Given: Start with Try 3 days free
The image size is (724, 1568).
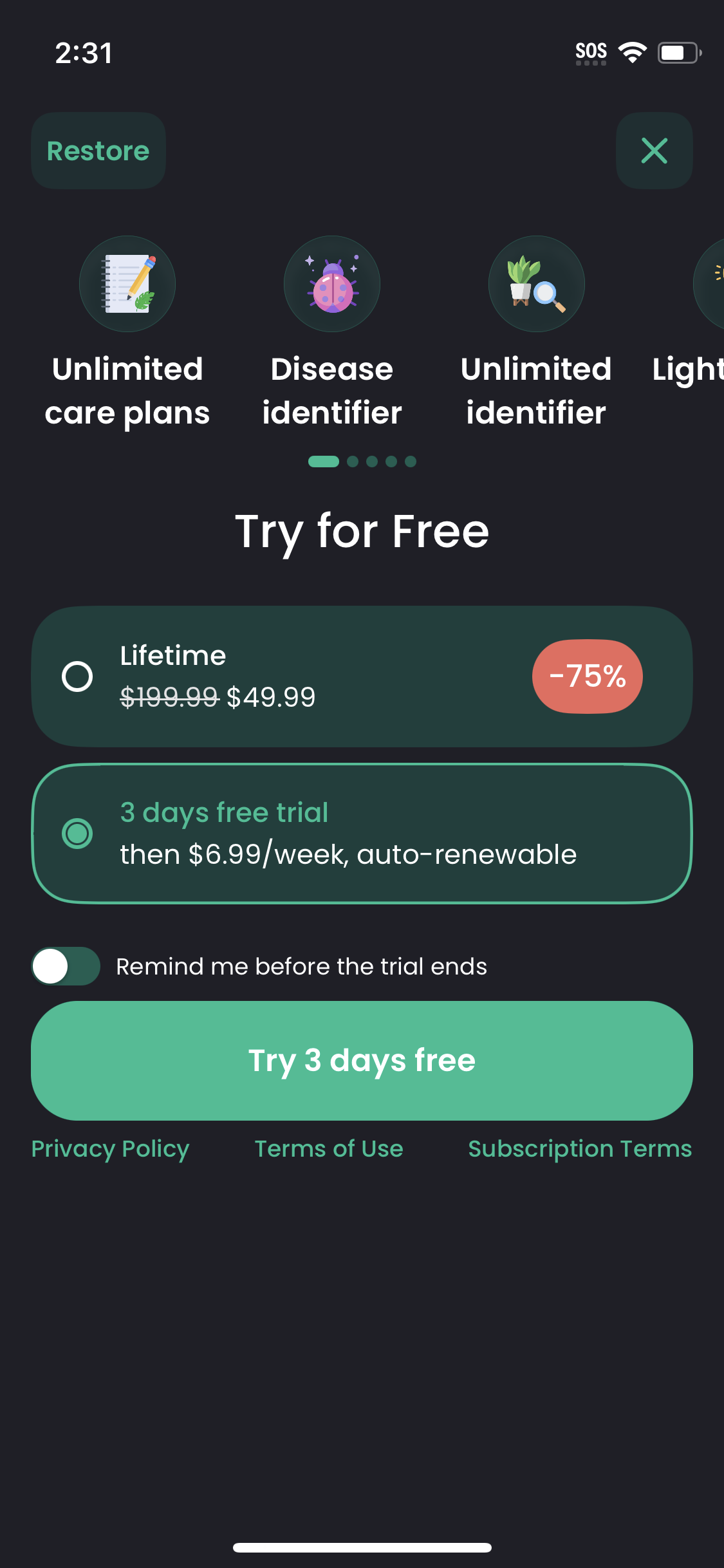Looking at the screenshot, I should (x=362, y=1060).
